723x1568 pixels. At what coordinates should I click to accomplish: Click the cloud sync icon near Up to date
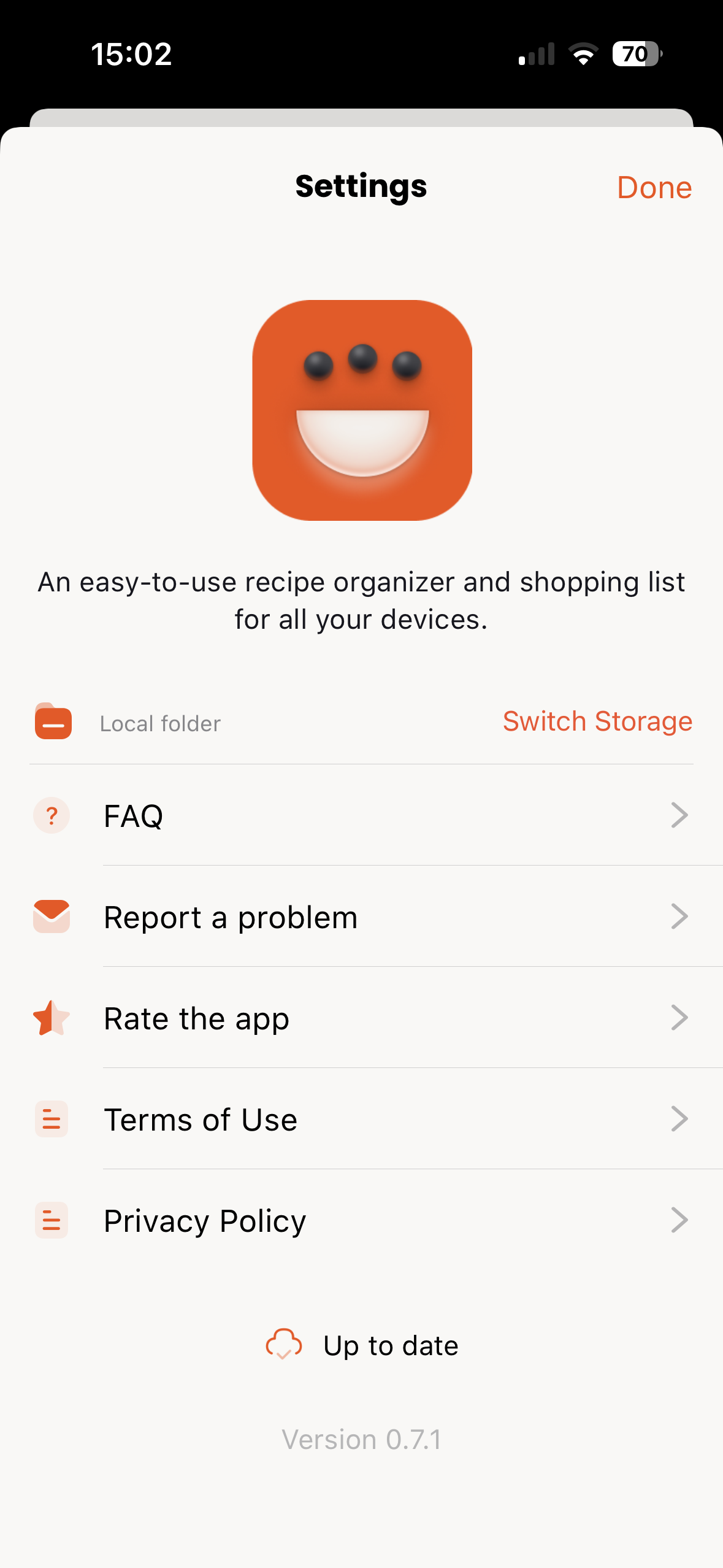(283, 1344)
